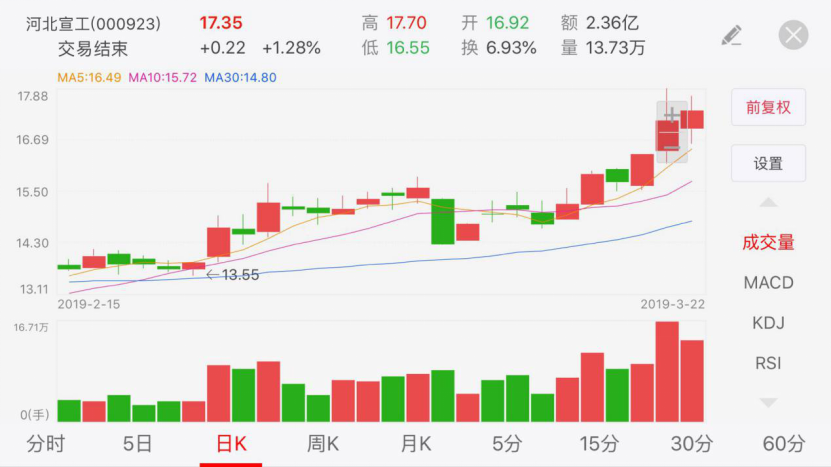
Task: Select the 成交量 volume indicator
Action: click(x=768, y=242)
